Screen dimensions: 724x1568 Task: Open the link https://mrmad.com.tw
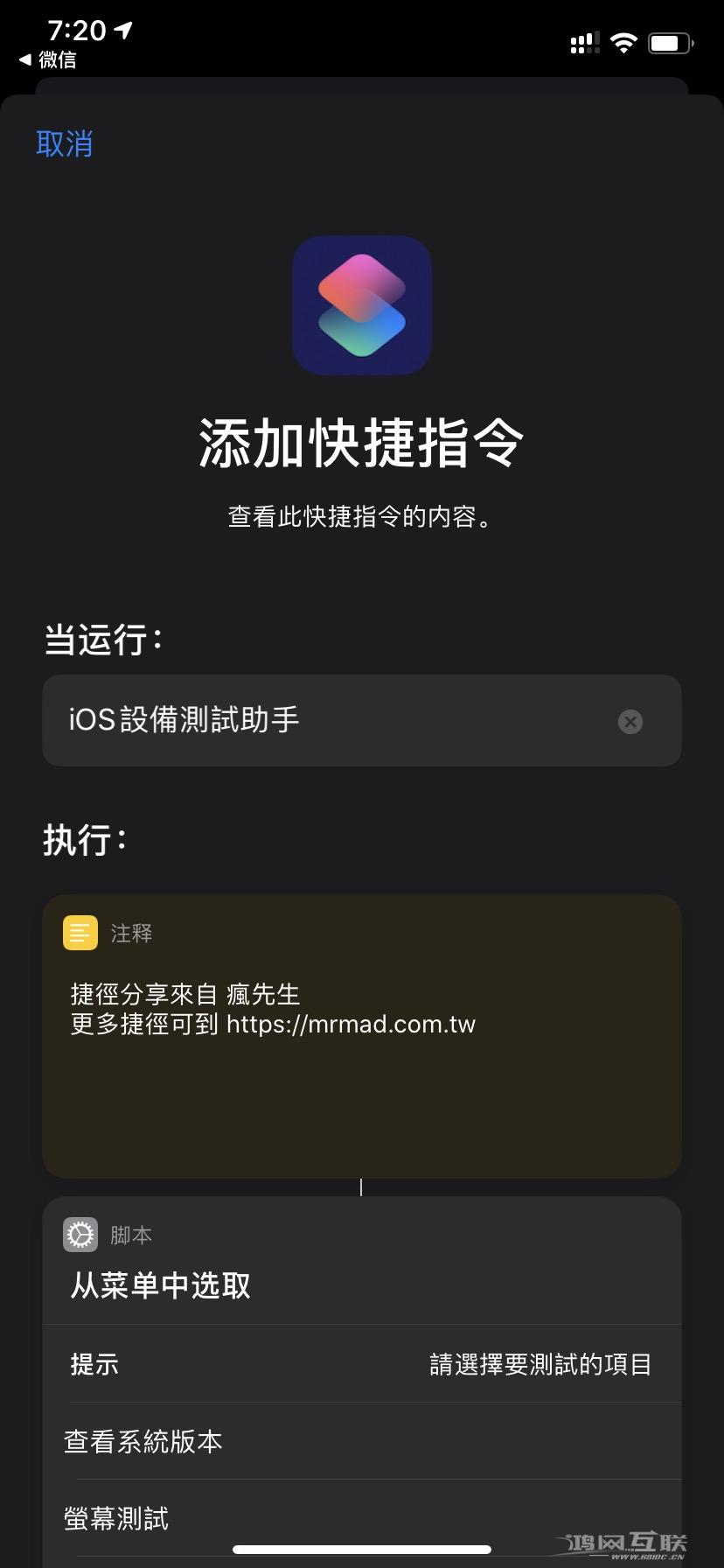351,1024
